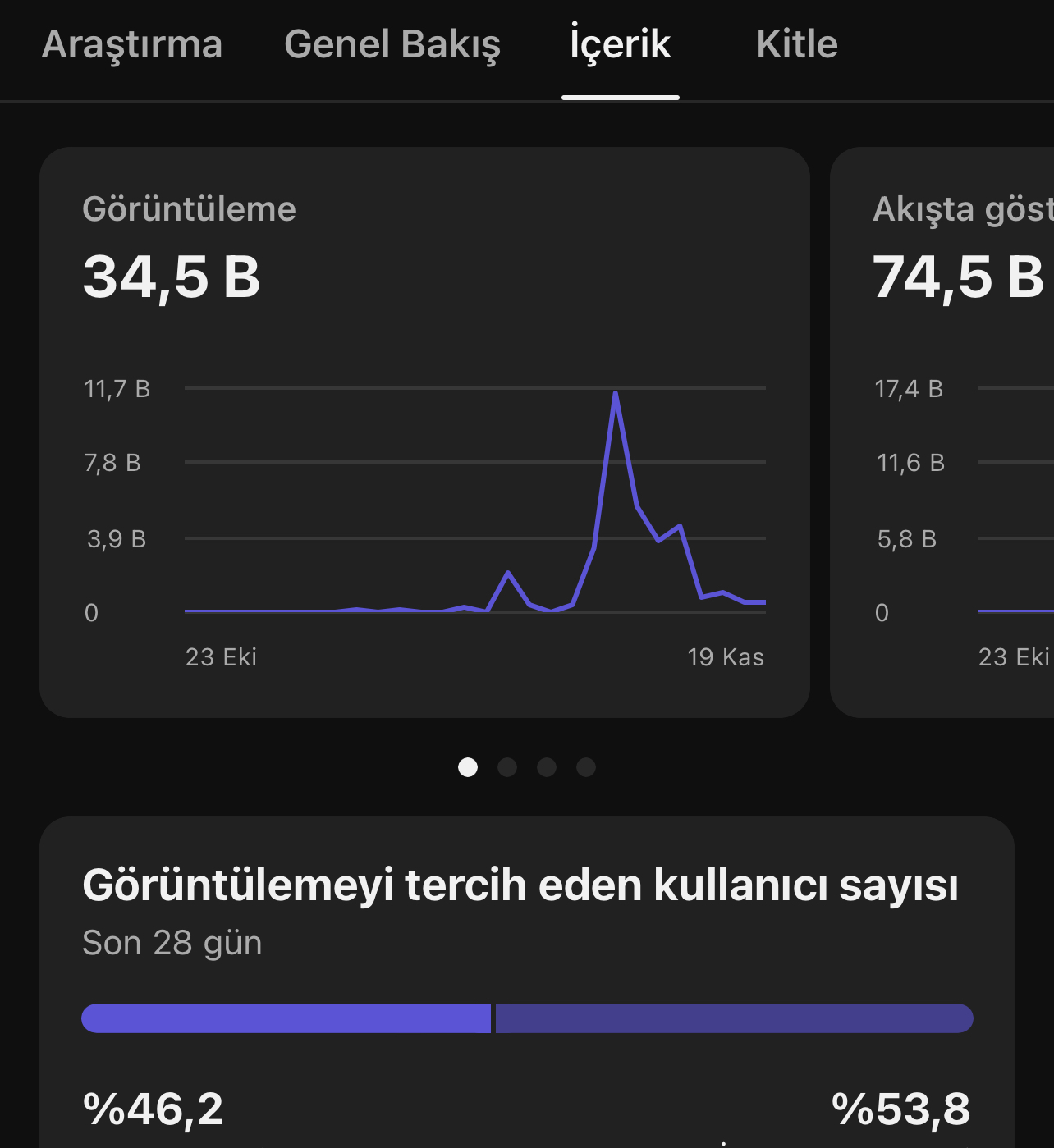Select the İçerik tab
The height and width of the screenshot is (1148, 1054).
pyautogui.click(x=621, y=44)
